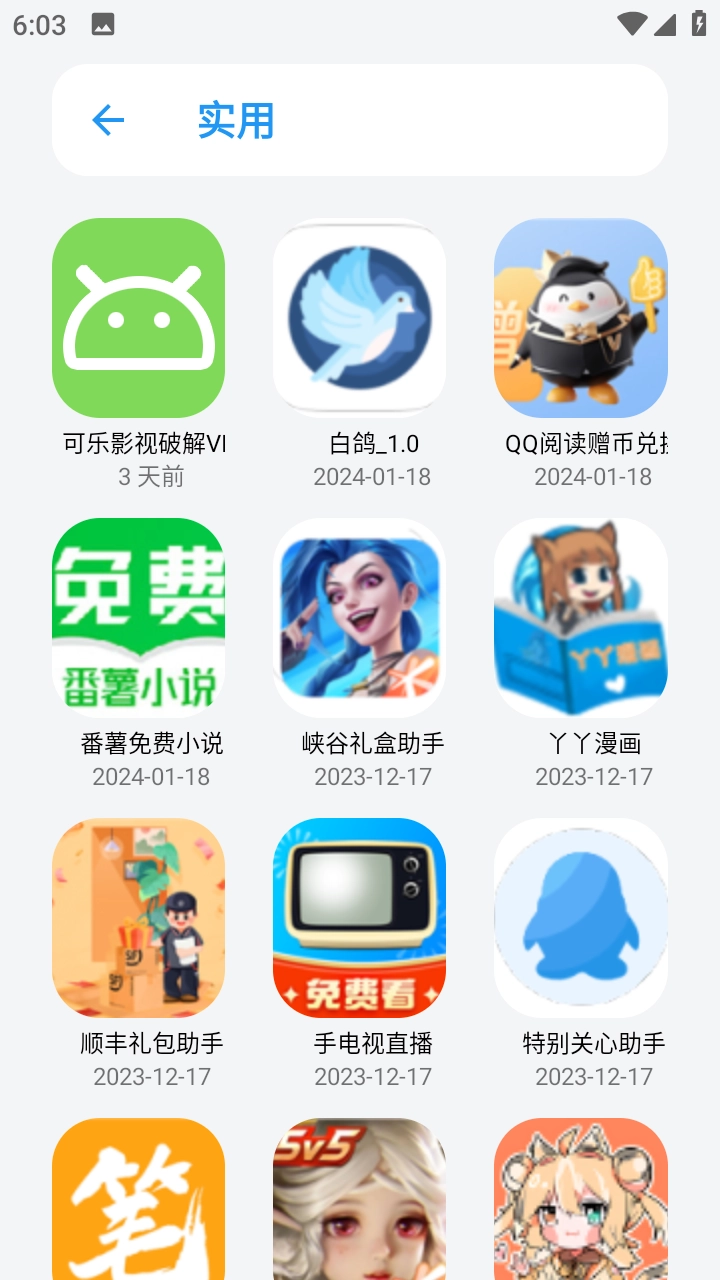Tap the Wi-Fi icon in the status bar
Image resolution: width=720 pixels, height=1280 pixels.
tap(634, 24)
